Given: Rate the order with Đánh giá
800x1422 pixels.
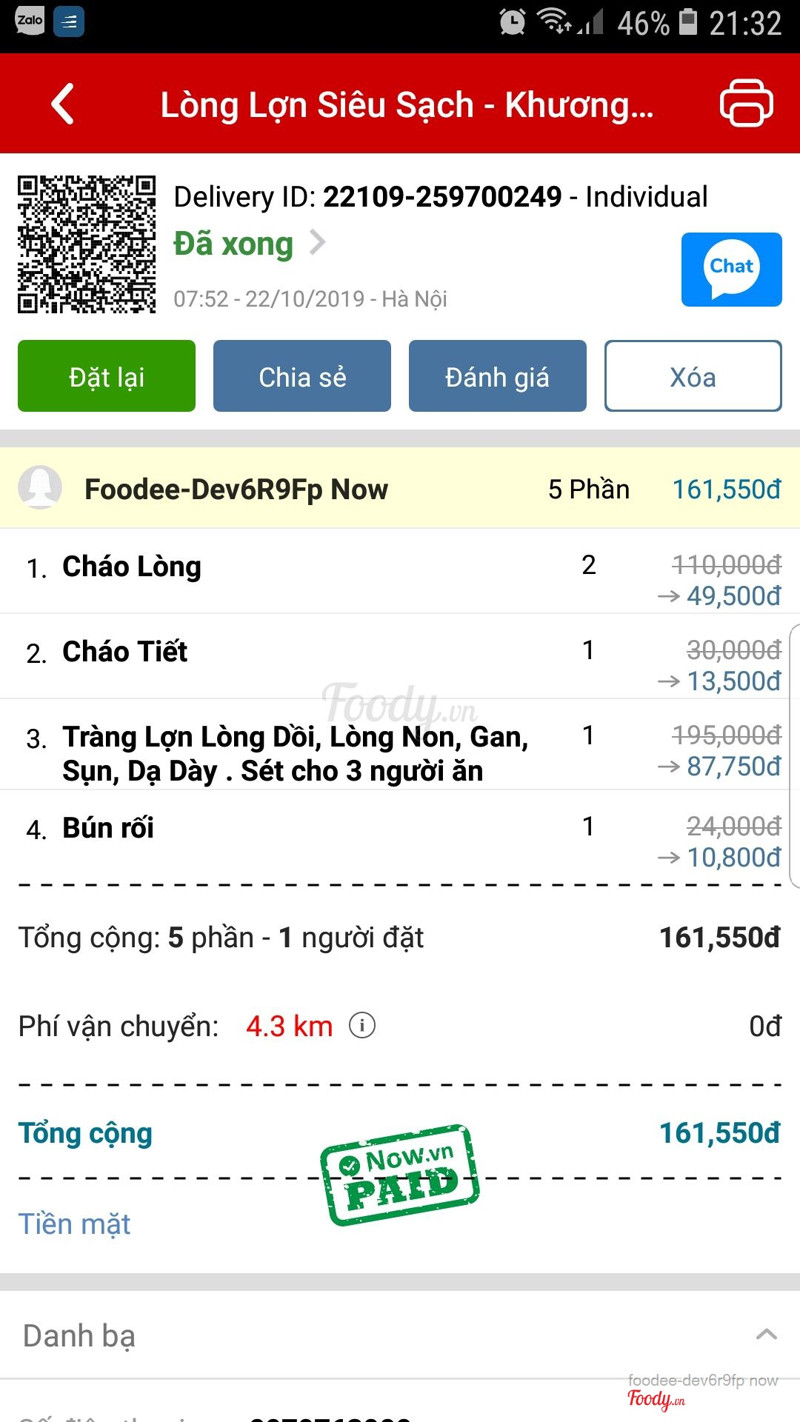Looking at the screenshot, I should 497,376.
